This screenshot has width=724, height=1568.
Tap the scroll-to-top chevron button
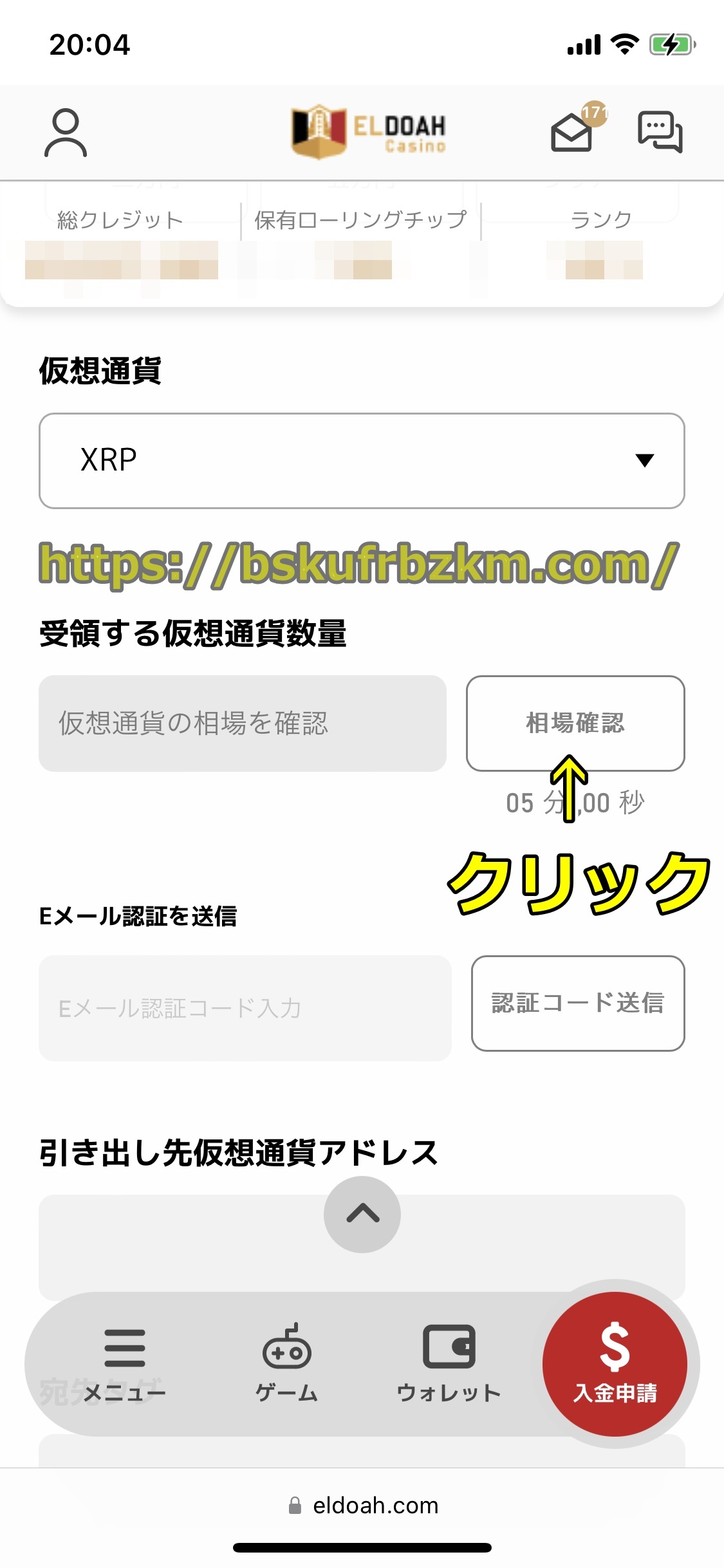point(362,1214)
